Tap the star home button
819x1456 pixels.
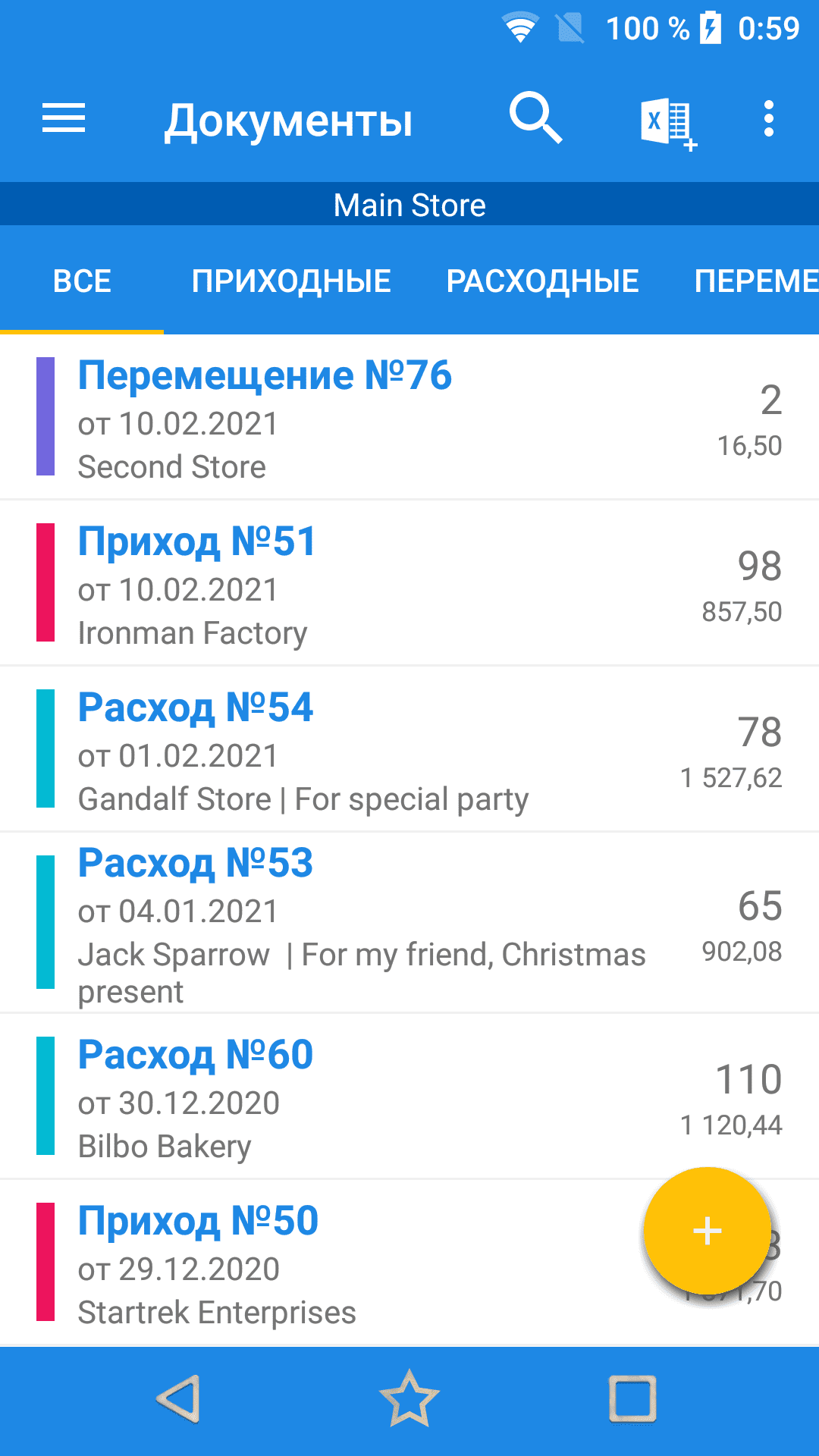coord(409,1399)
